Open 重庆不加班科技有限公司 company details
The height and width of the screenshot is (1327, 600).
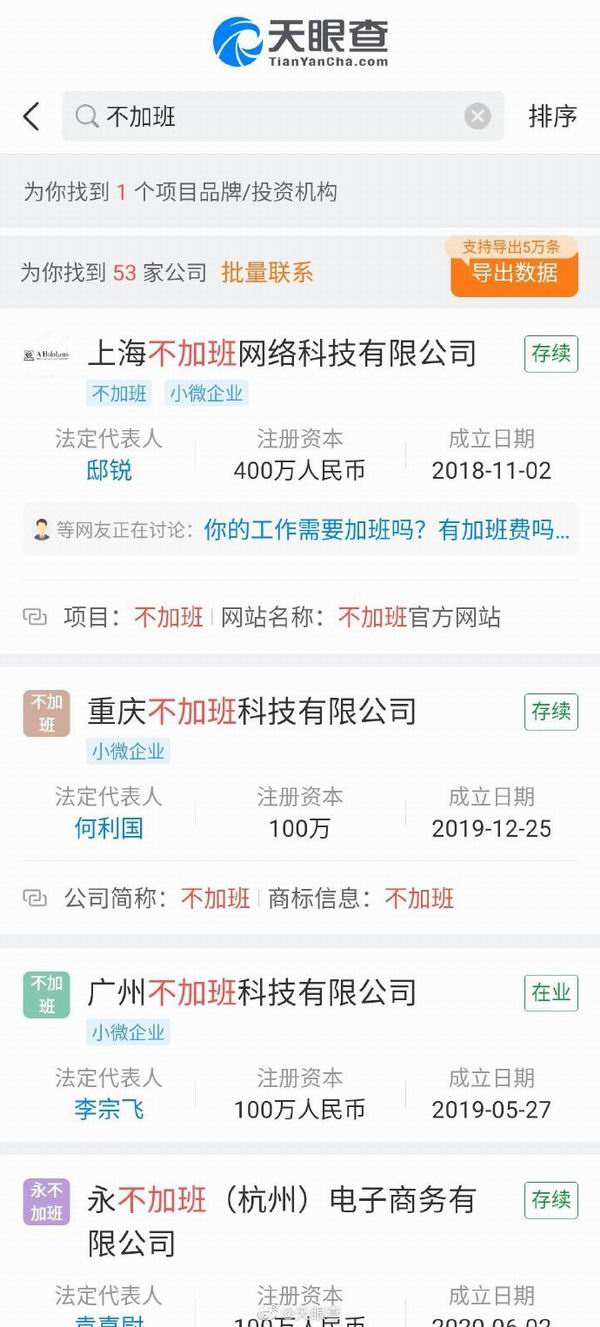point(252,711)
